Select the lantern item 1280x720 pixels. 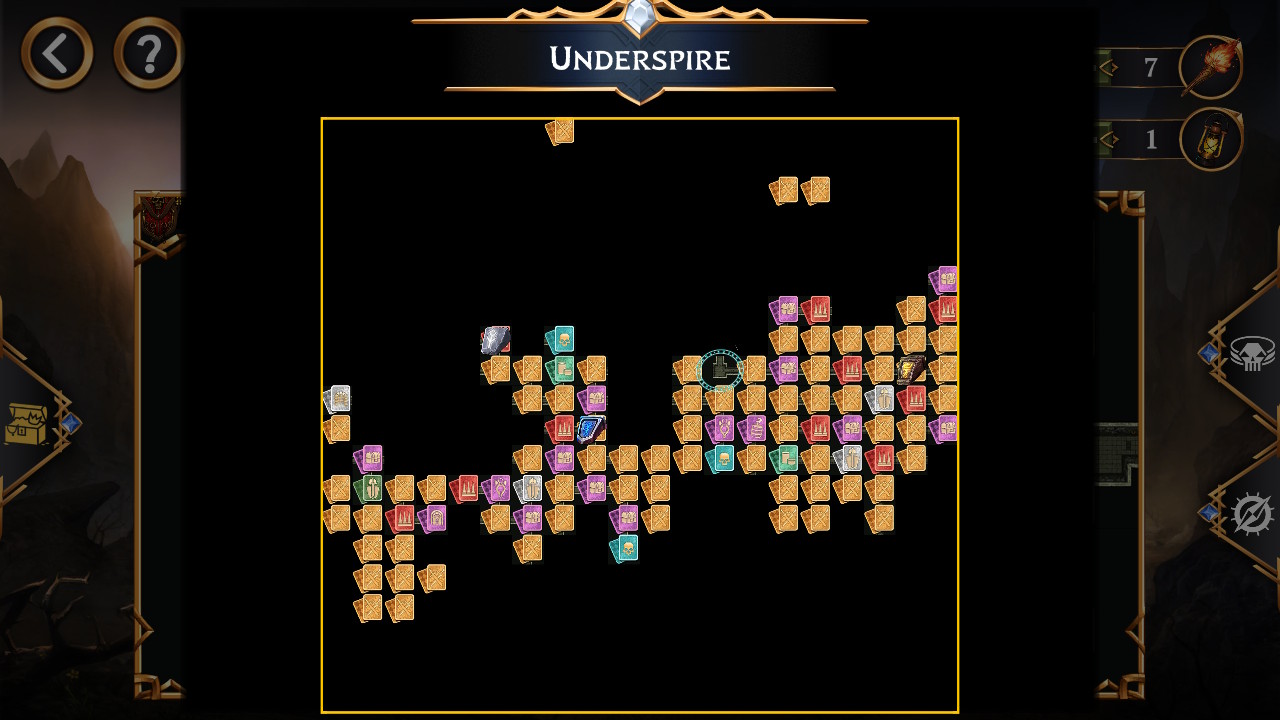tap(1211, 139)
